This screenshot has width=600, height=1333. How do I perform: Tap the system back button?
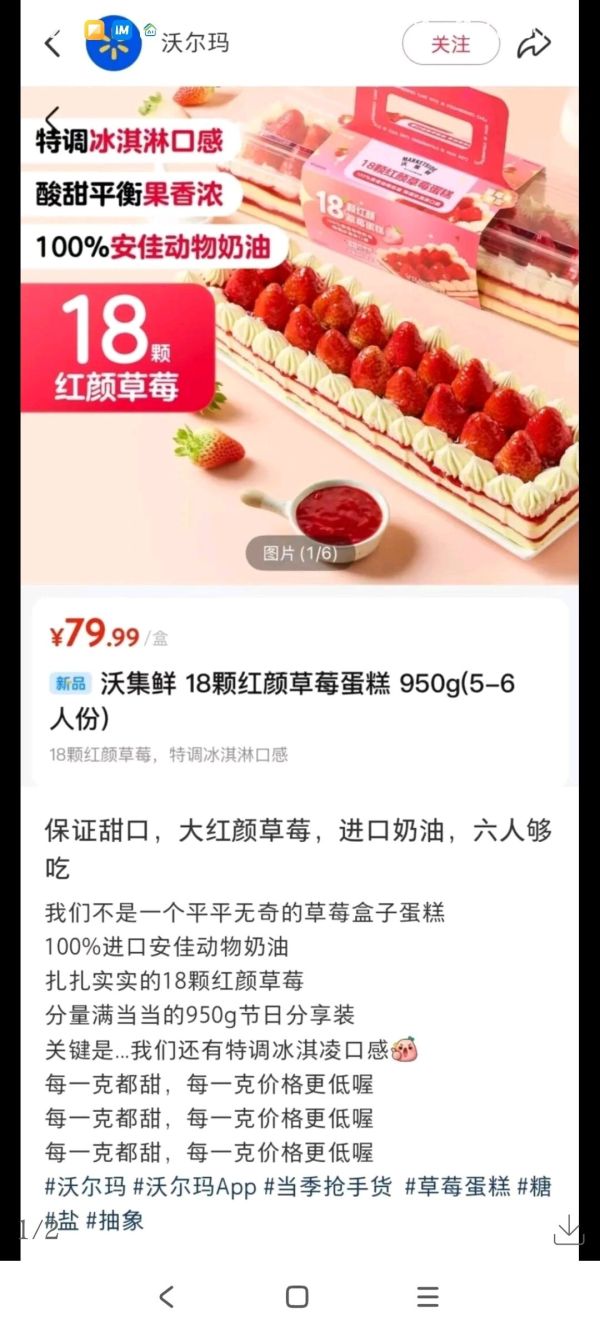167,1297
